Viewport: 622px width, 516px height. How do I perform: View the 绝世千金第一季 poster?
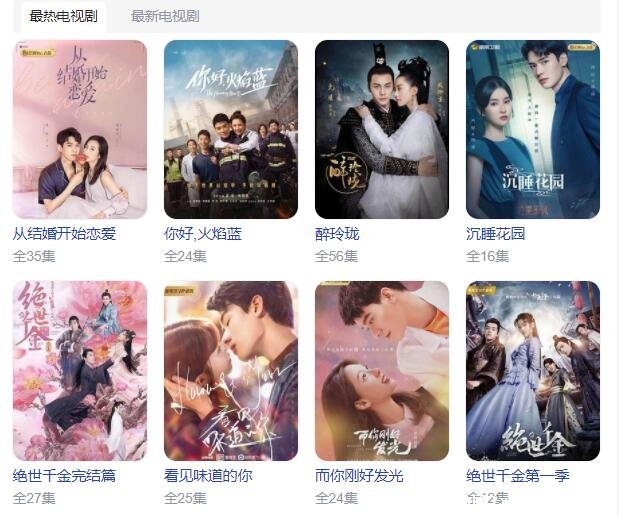(x=533, y=370)
